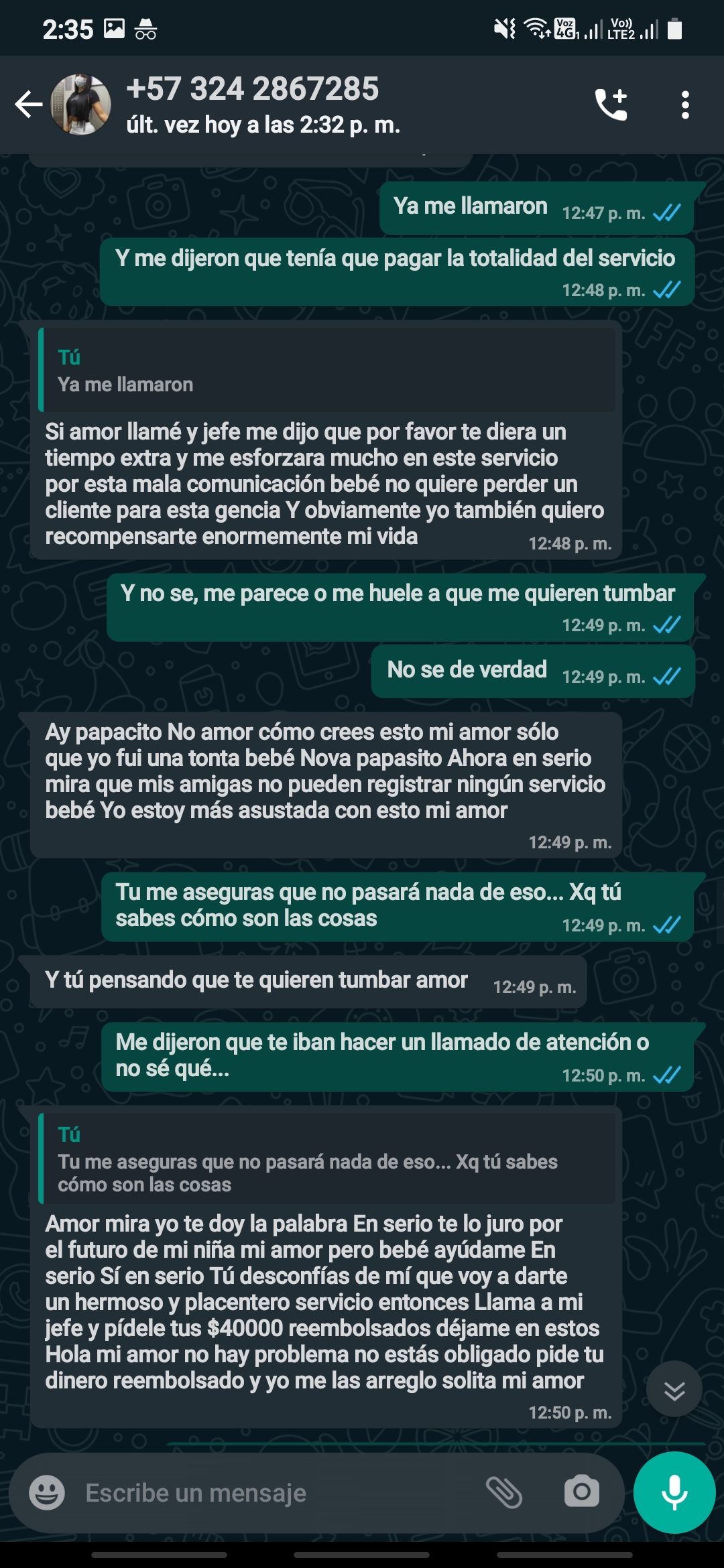Open the three-dot overflow menu
The width and height of the screenshot is (724, 1568).
coord(684,105)
